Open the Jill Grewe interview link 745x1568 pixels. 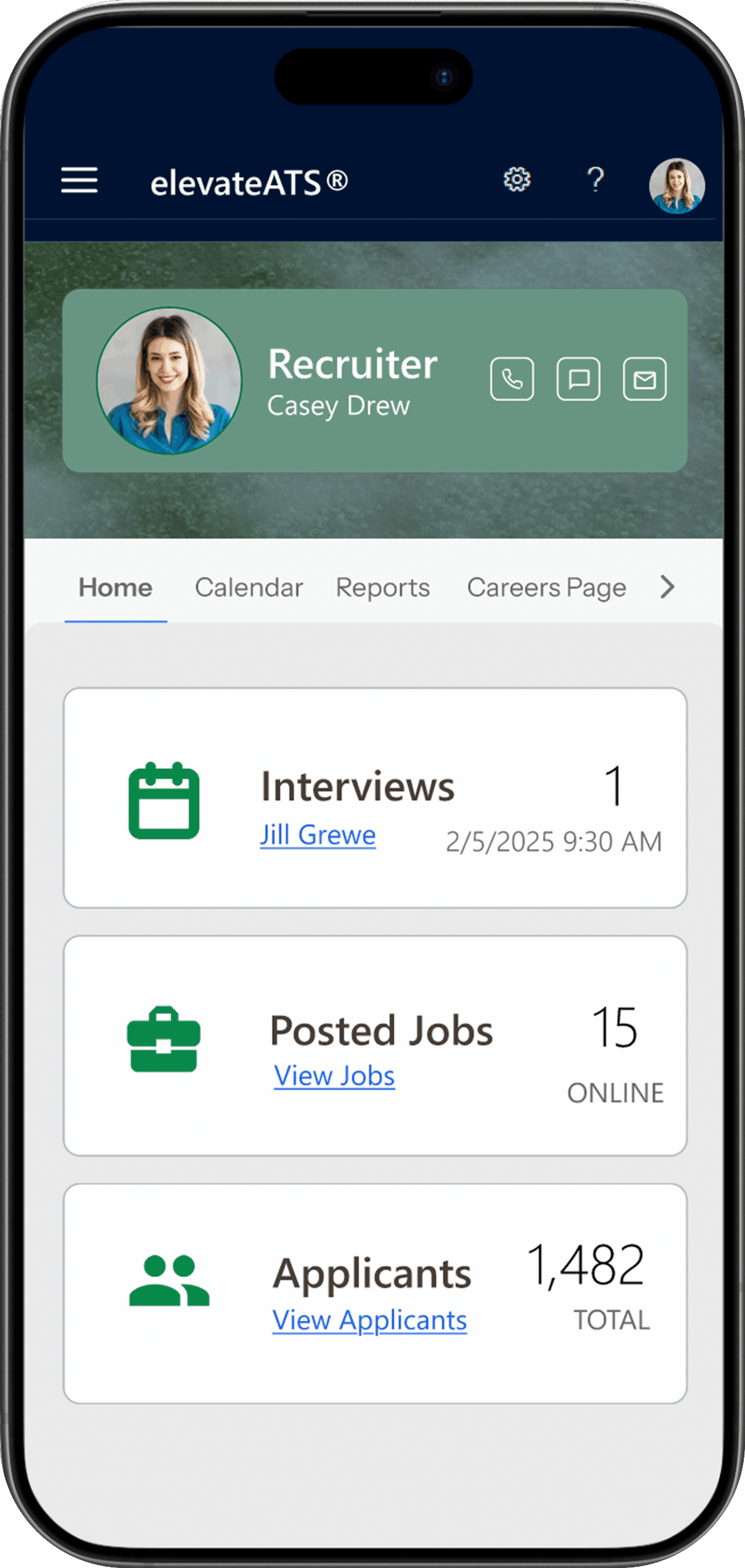(317, 835)
